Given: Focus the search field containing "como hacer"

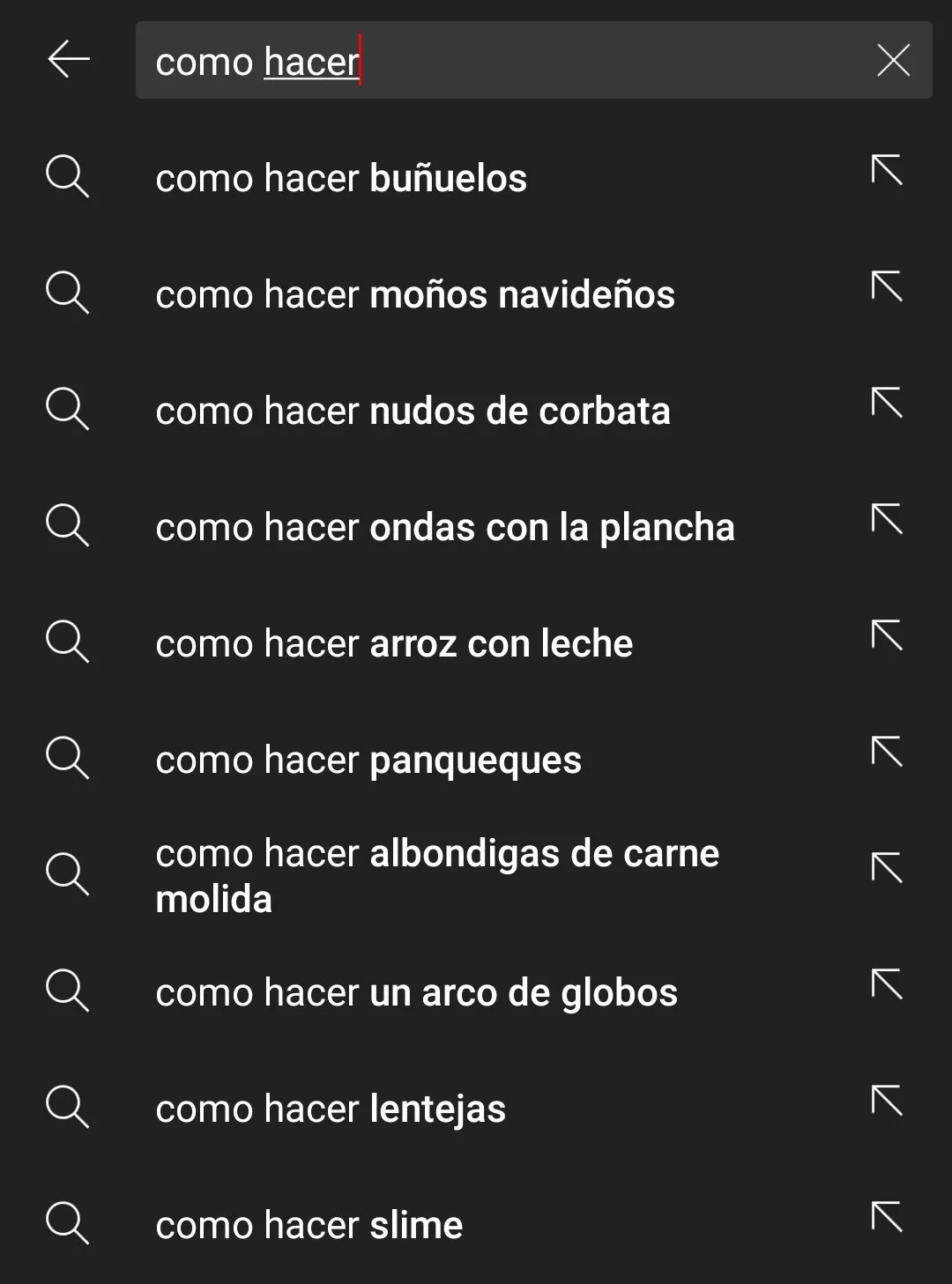Looking at the screenshot, I should [511, 61].
